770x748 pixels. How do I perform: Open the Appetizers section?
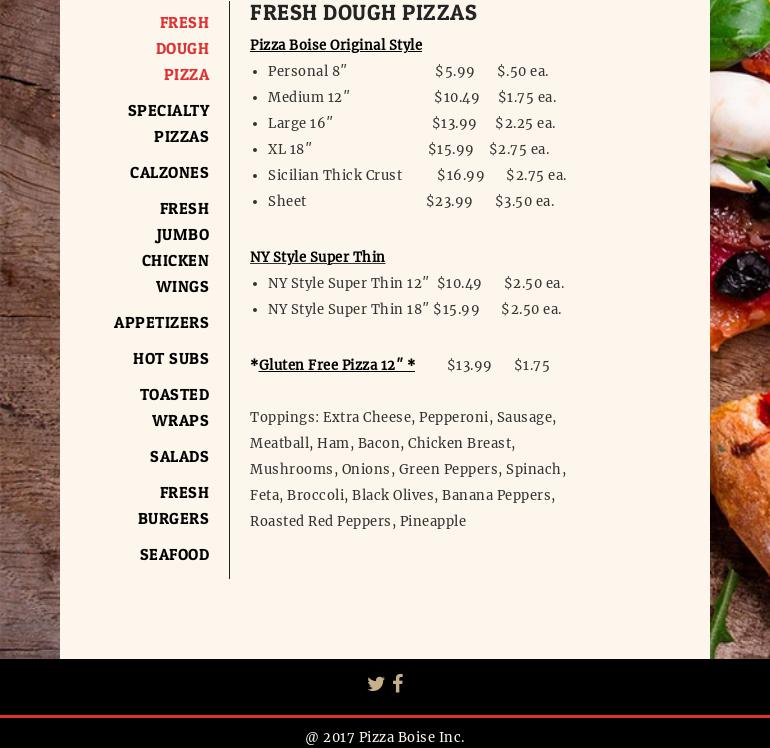coord(161,322)
